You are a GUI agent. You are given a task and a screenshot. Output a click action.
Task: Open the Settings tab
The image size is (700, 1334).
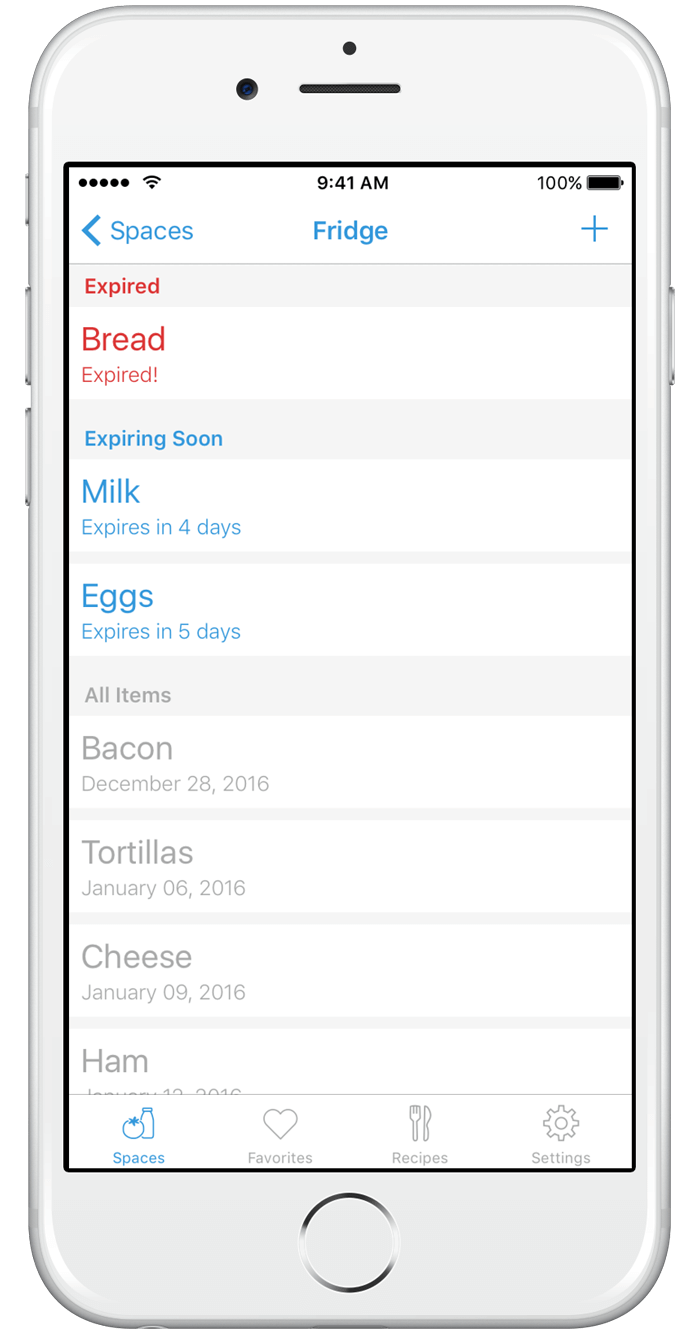pos(560,1135)
